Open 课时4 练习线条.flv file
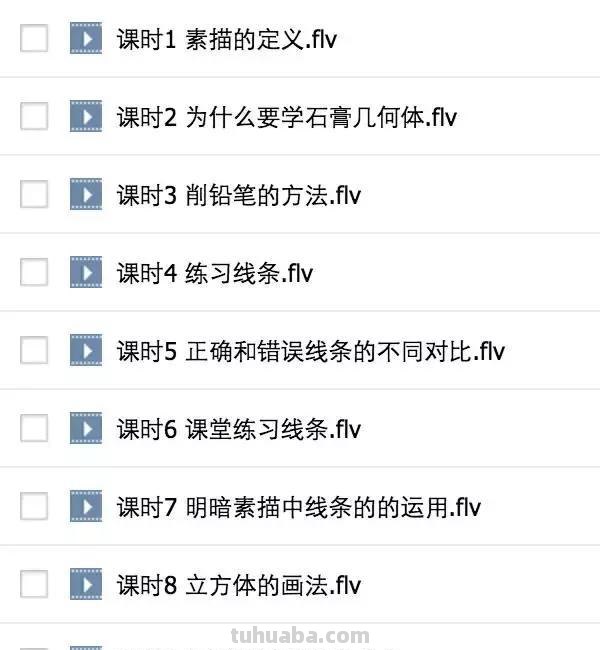 (215, 272)
